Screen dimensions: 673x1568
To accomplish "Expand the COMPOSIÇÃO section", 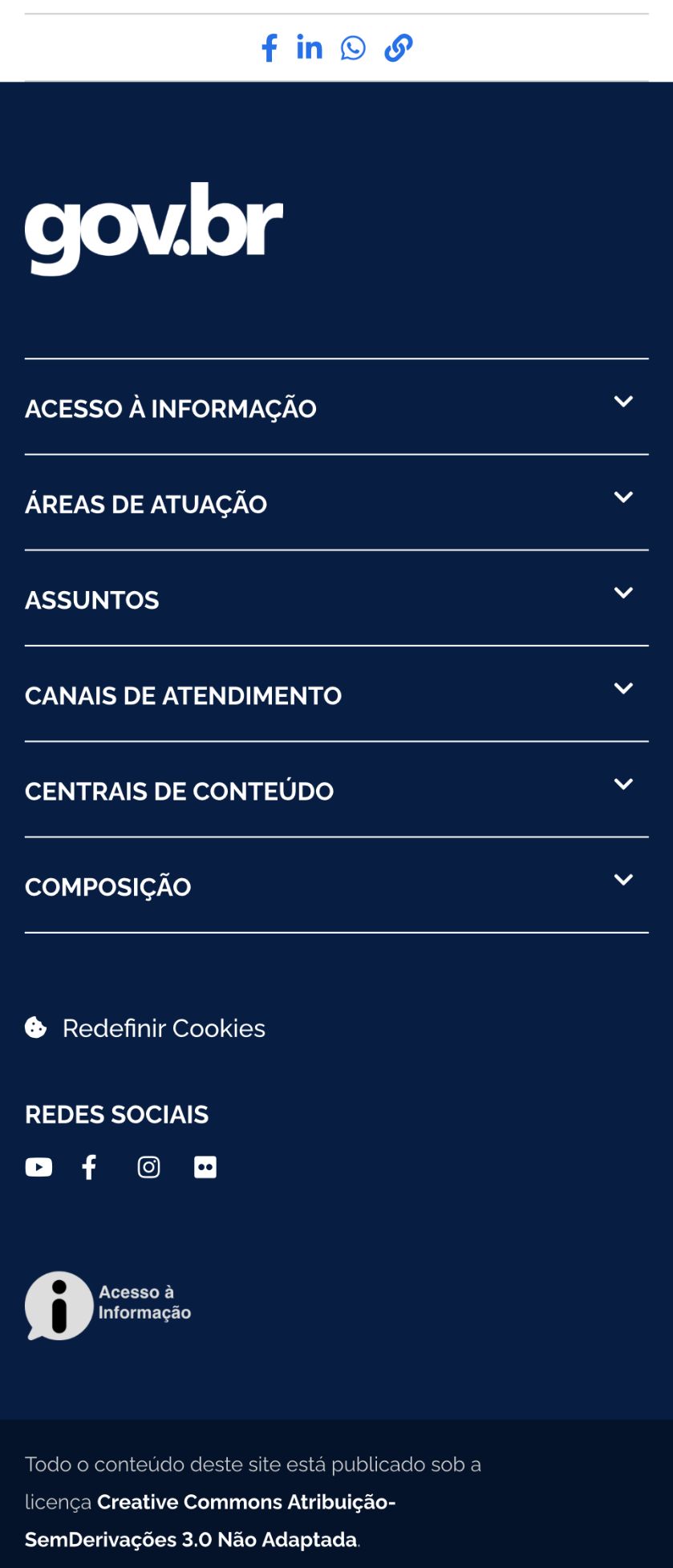I will point(623,879).
